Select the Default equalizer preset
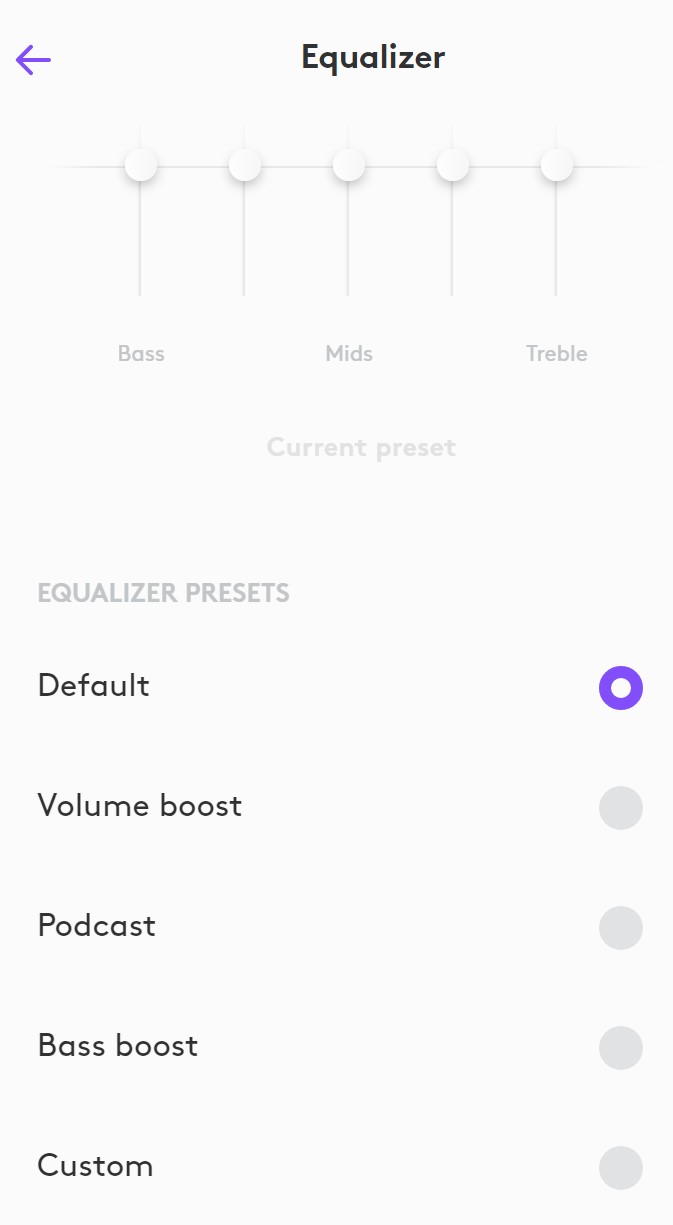The image size is (673, 1225). click(x=620, y=688)
